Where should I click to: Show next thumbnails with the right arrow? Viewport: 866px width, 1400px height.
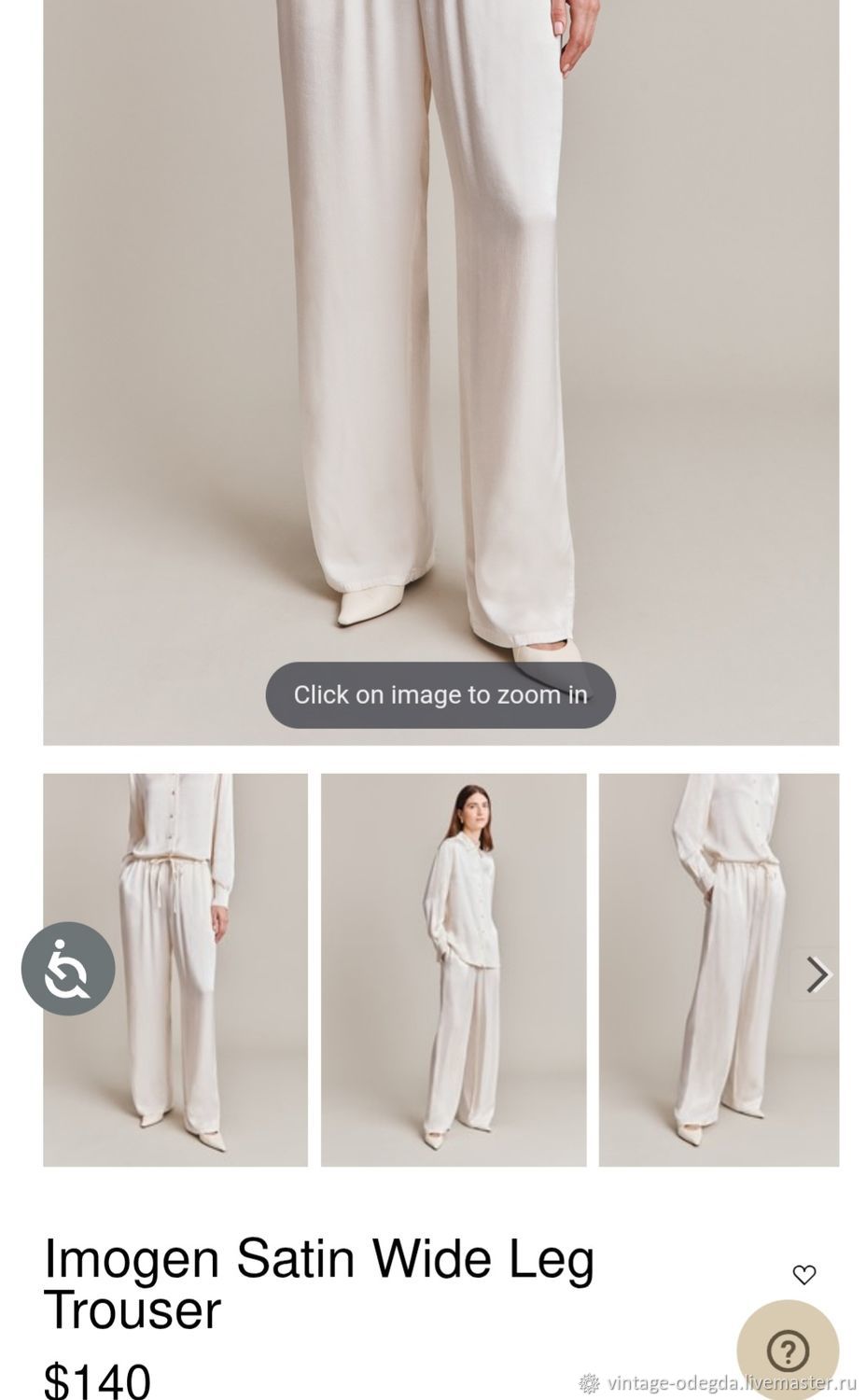point(817,974)
